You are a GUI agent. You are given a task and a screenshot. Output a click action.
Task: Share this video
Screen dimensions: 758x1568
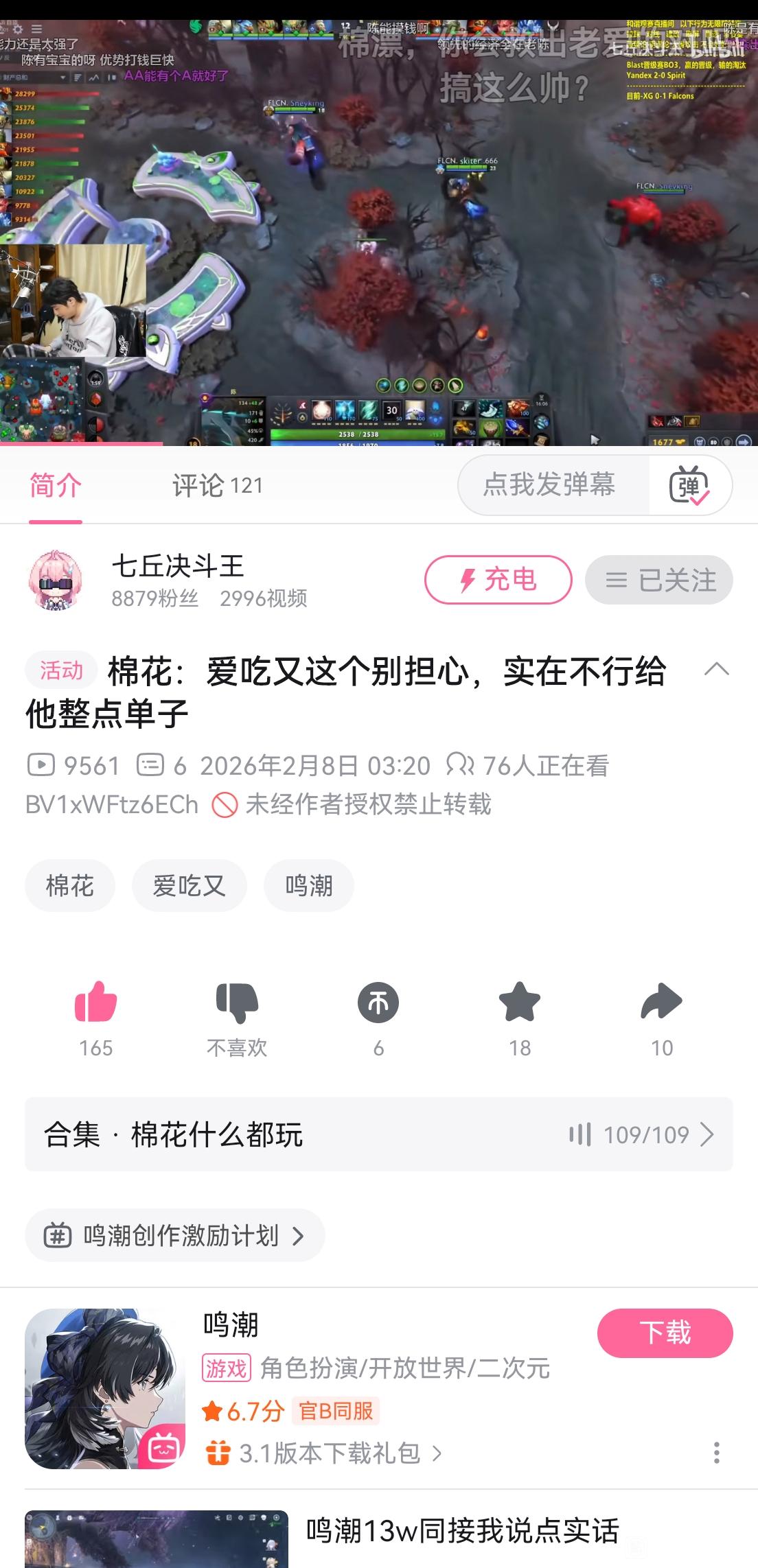click(661, 1003)
